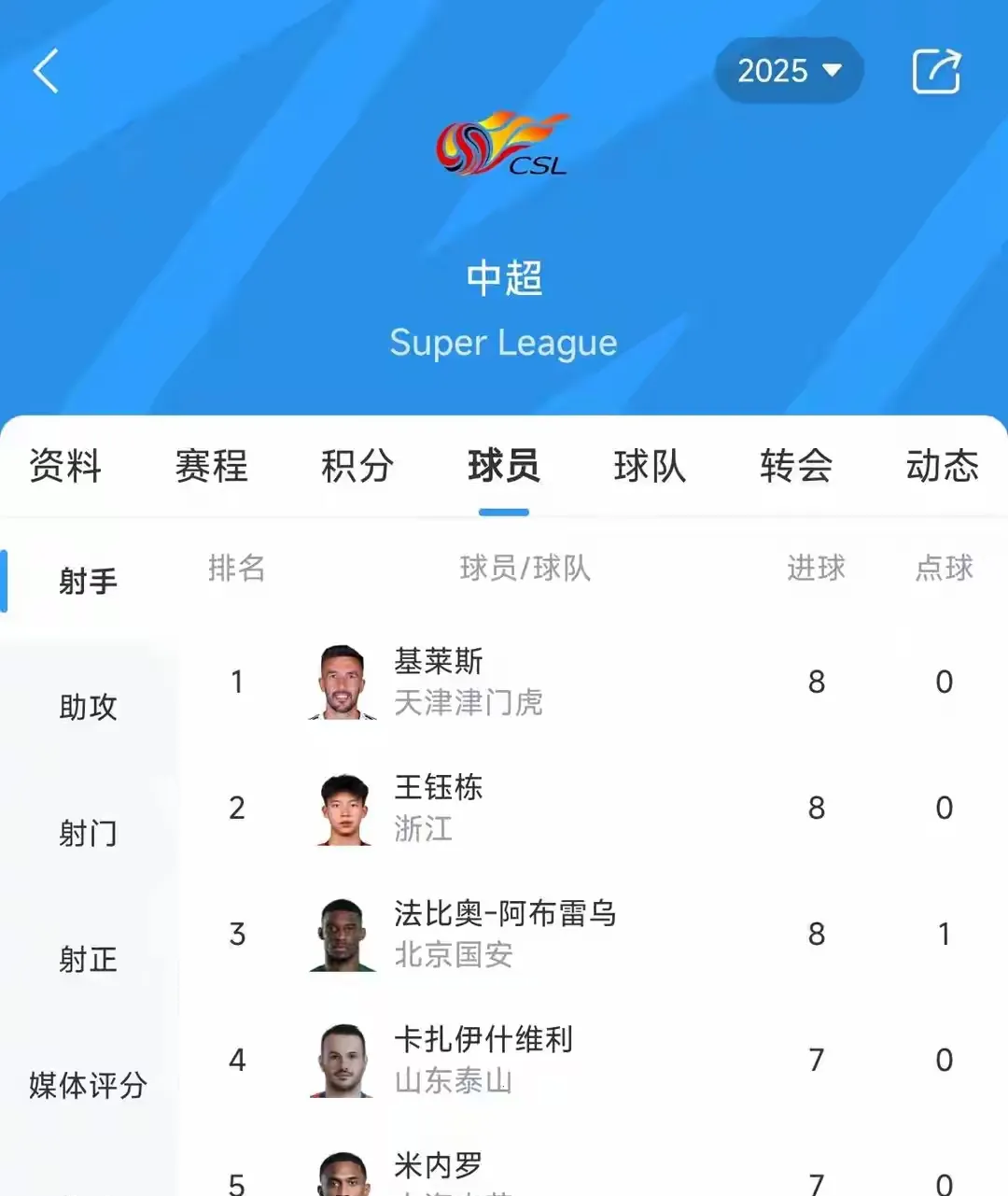Switch to the 资料 tab
The image size is (1008, 1196).
[x=65, y=466]
